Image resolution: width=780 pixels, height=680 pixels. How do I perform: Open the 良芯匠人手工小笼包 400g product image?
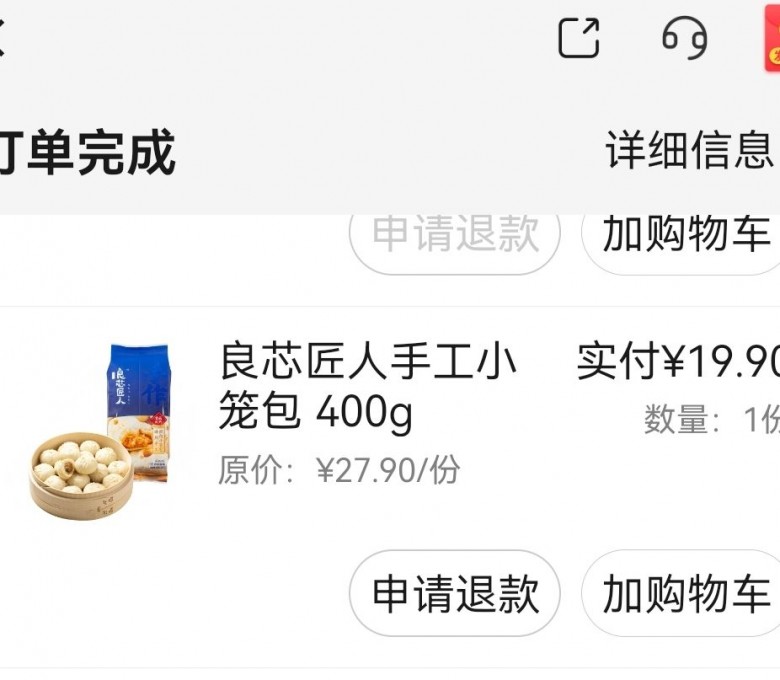98,430
